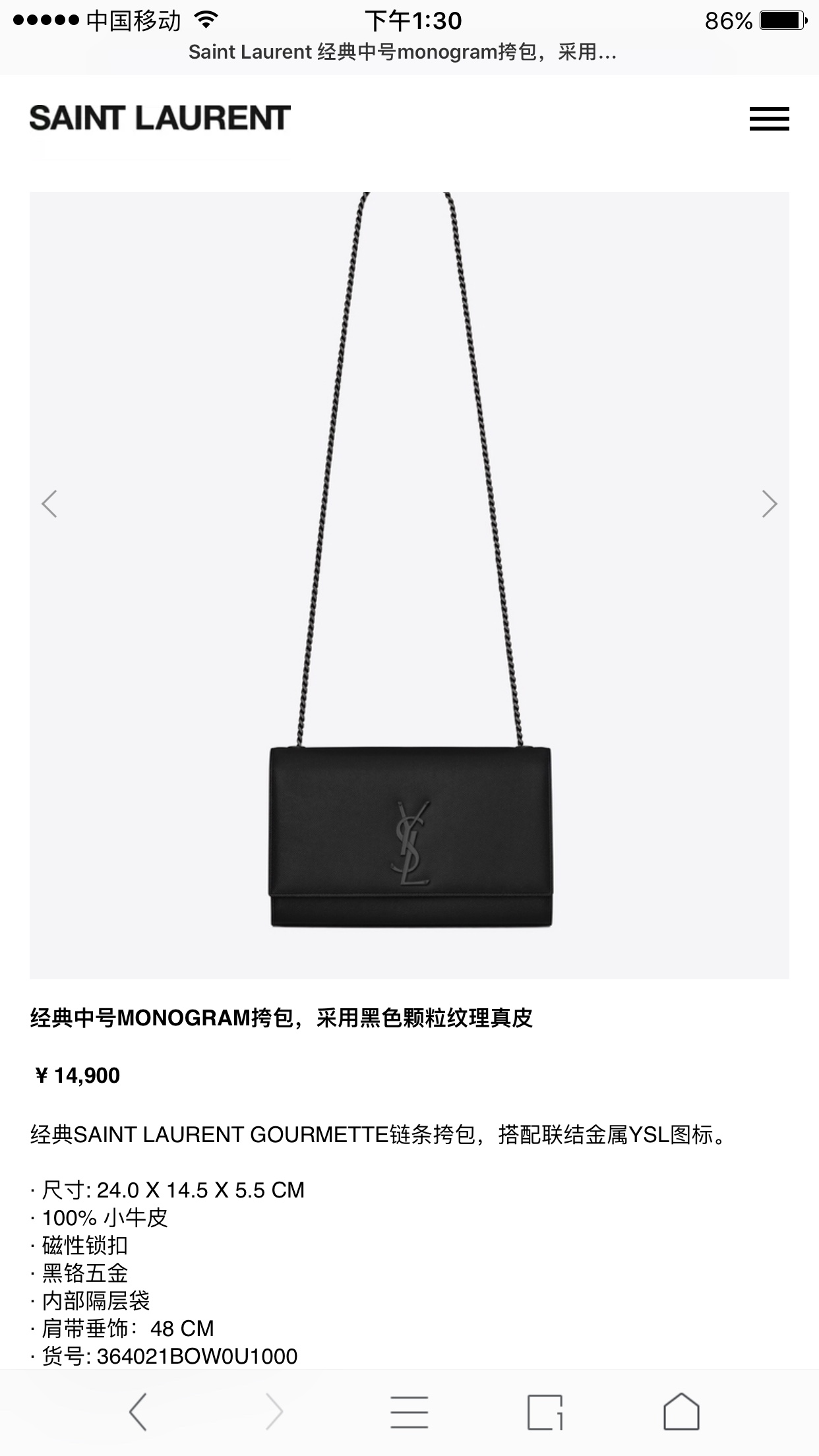Go forward in browser history
Viewport: 819px width, 1456px height.
pos(274,1412)
